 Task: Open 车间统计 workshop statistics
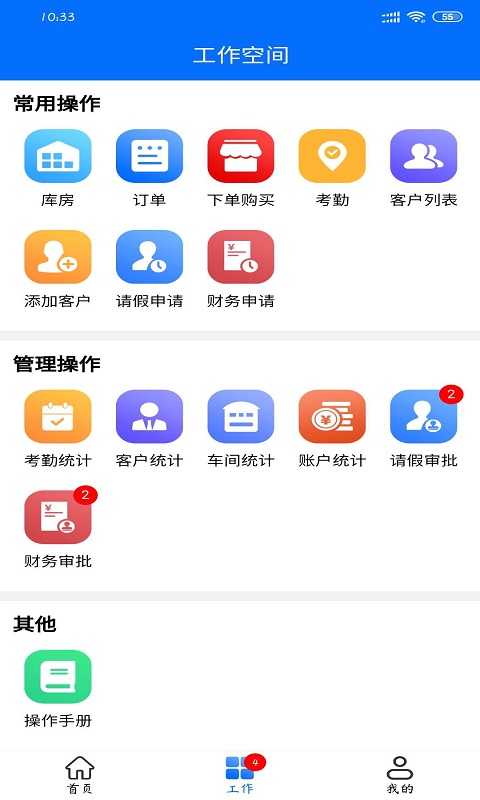(x=240, y=416)
